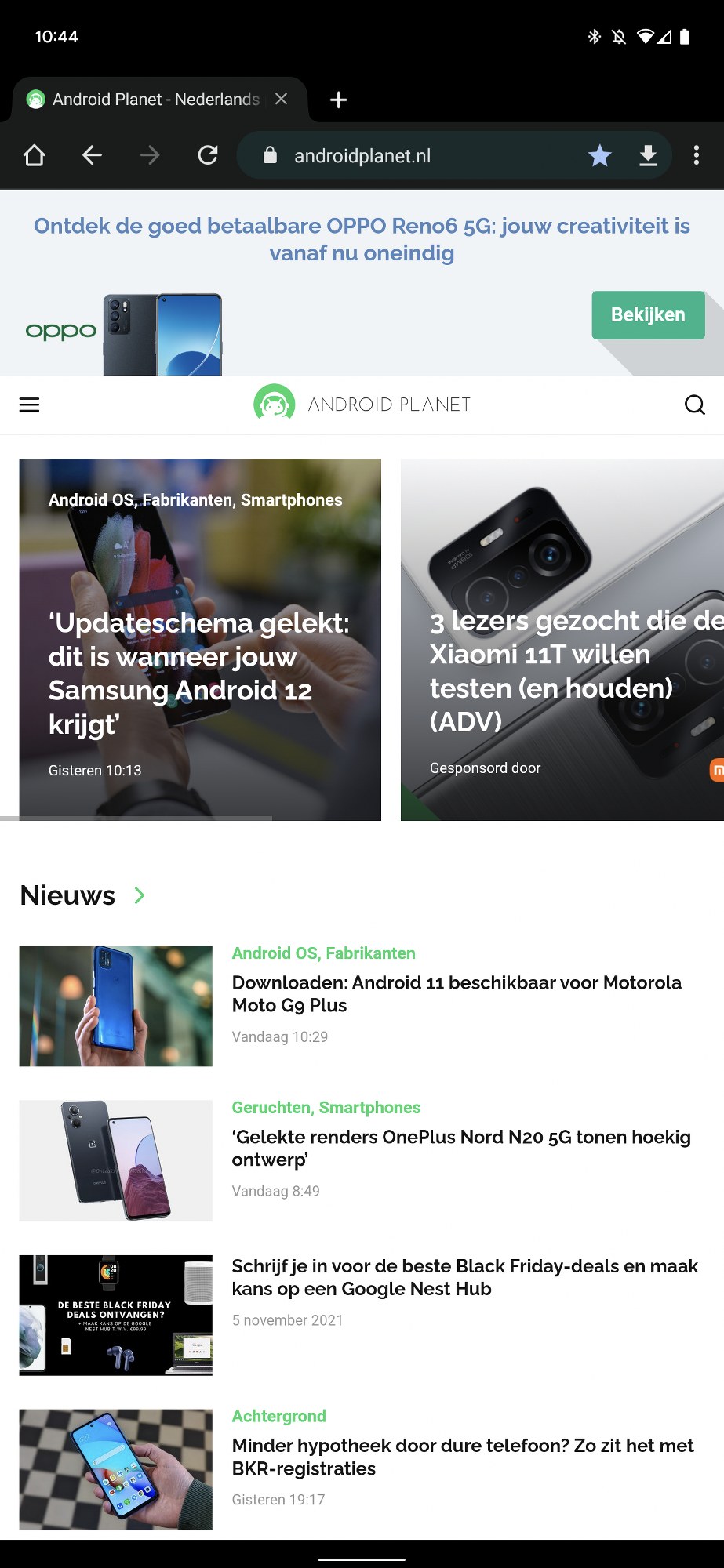Expand the Nieuws section via its arrow

[140, 895]
